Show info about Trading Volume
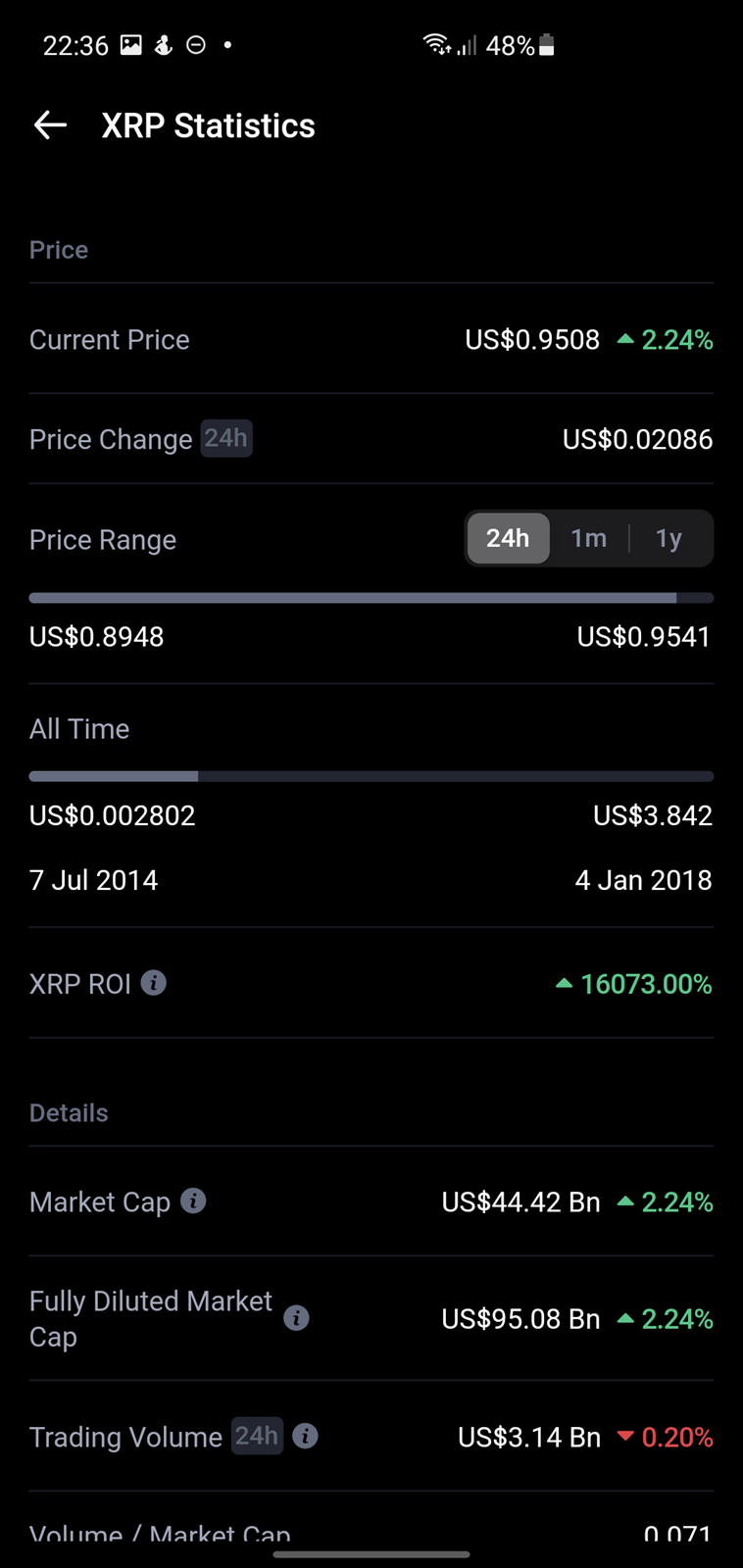The height and width of the screenshot is (1568, 743). coord(305,1436)
